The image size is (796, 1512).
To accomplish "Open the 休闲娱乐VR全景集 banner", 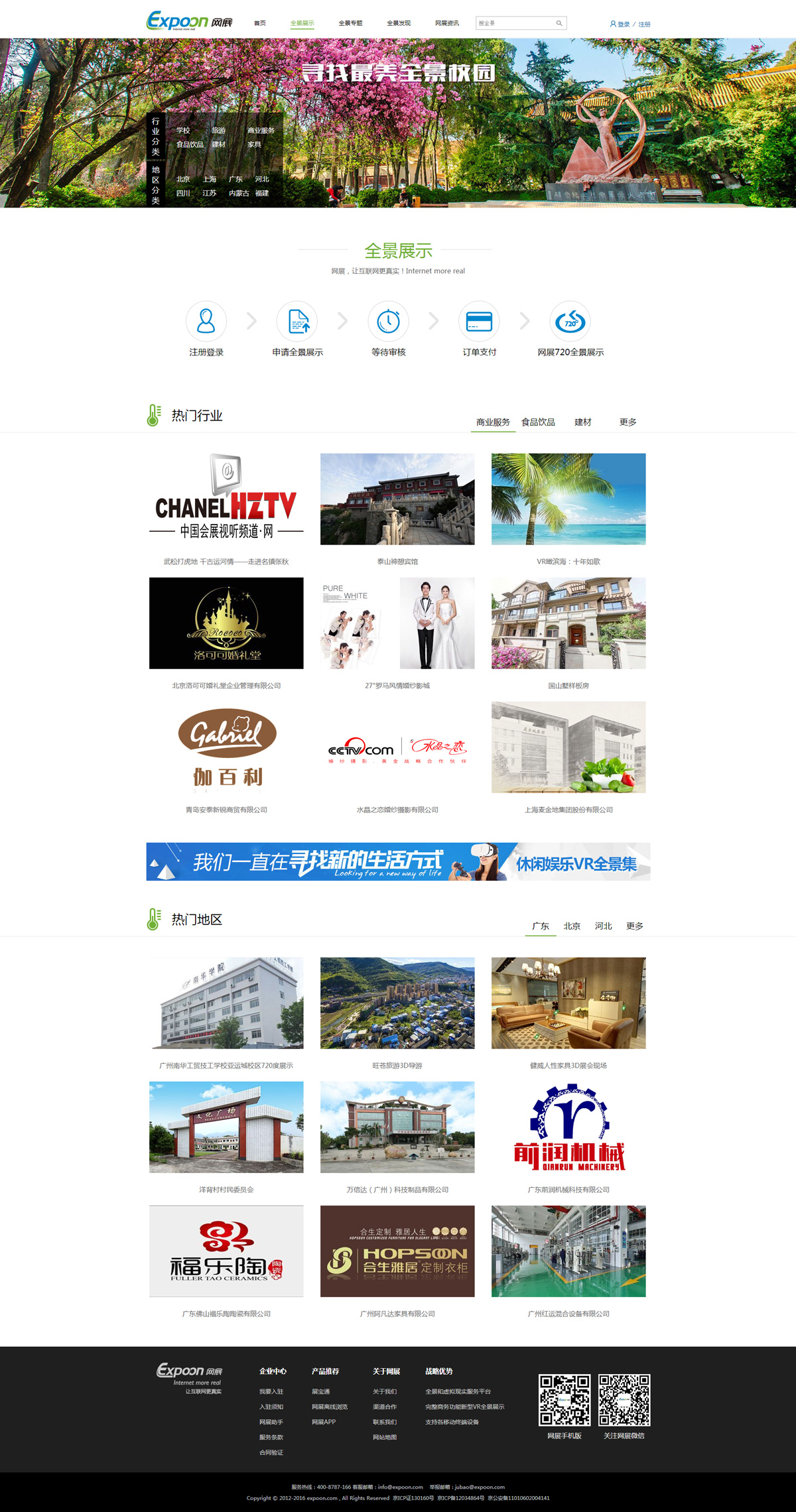I will 398,861.
